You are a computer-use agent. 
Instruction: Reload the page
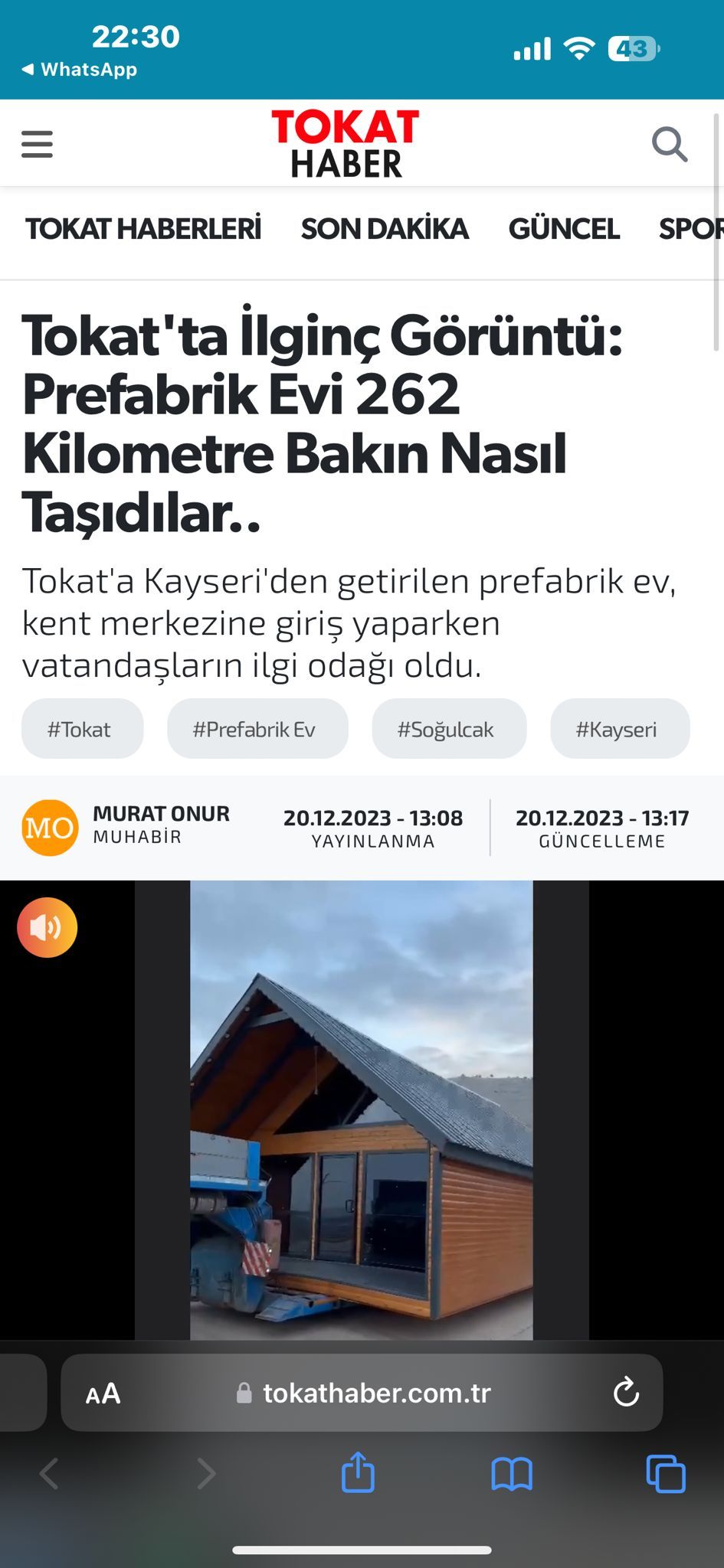pyautogui.click(x=626, y=1392)
